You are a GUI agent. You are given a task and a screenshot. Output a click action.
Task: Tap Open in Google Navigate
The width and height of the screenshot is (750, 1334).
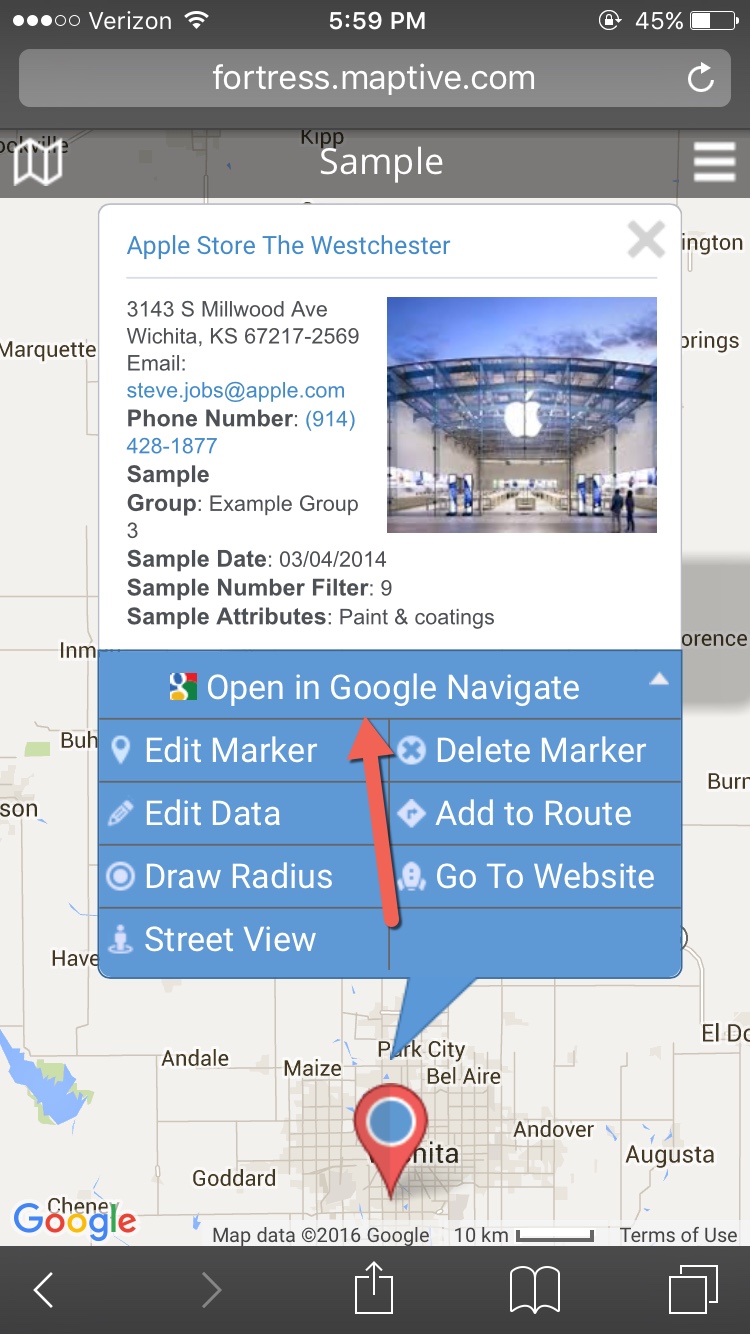click(374, 687)
